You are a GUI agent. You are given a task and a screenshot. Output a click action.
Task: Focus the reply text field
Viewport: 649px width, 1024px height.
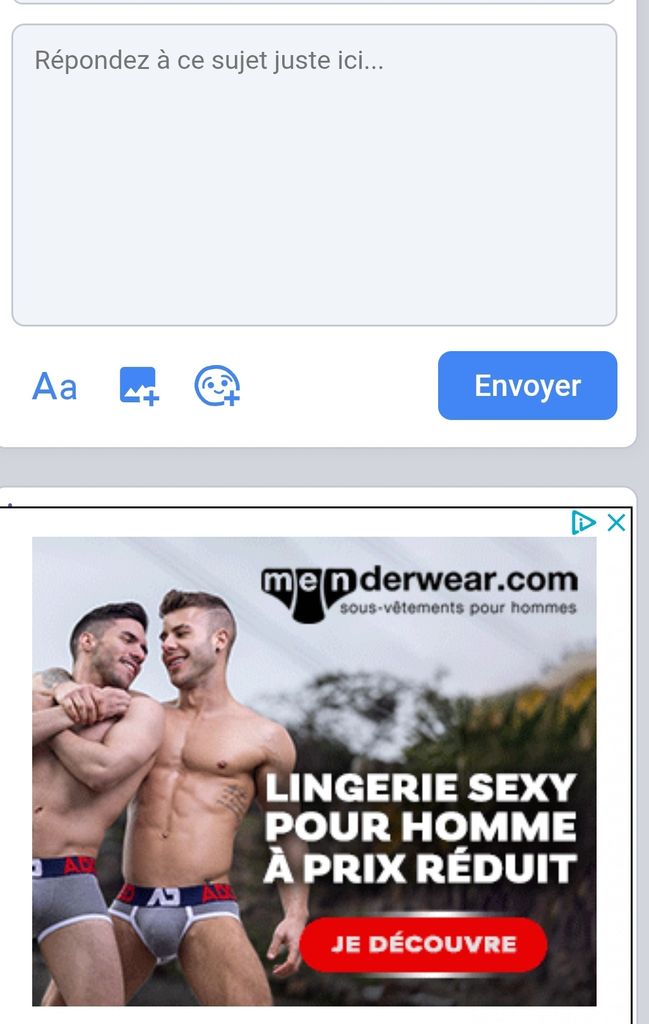(314, 175)
